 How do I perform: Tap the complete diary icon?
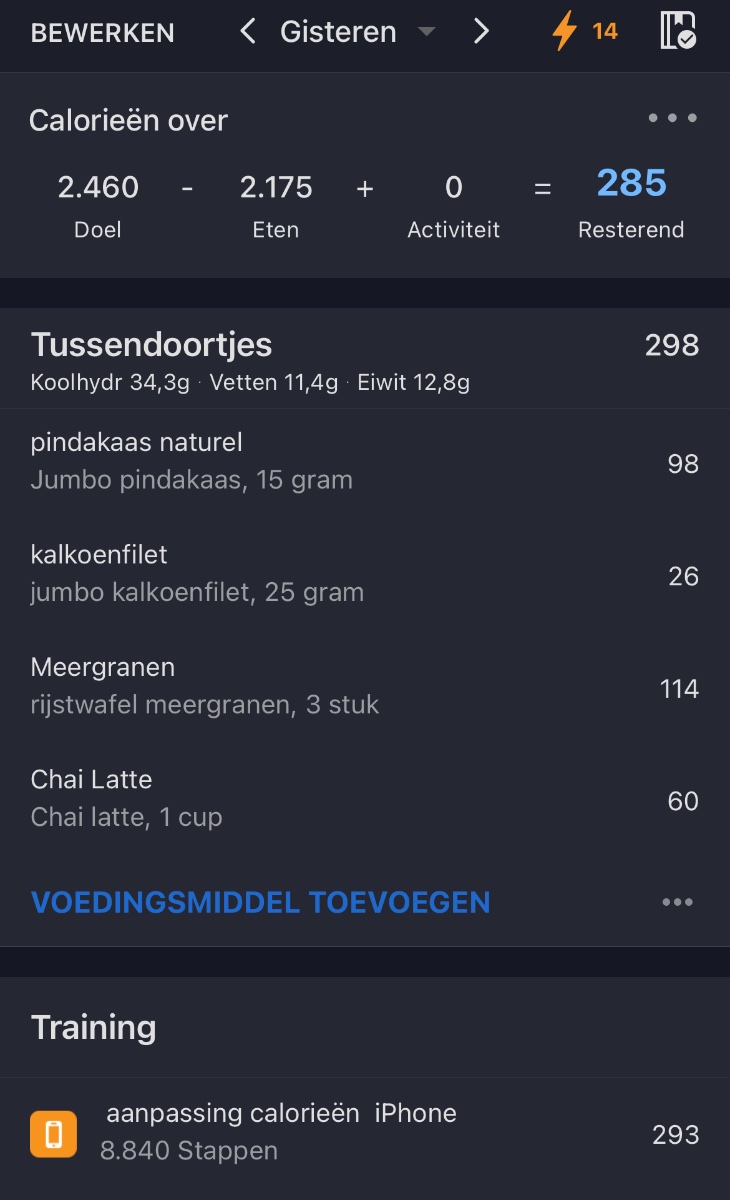[678, 31]
